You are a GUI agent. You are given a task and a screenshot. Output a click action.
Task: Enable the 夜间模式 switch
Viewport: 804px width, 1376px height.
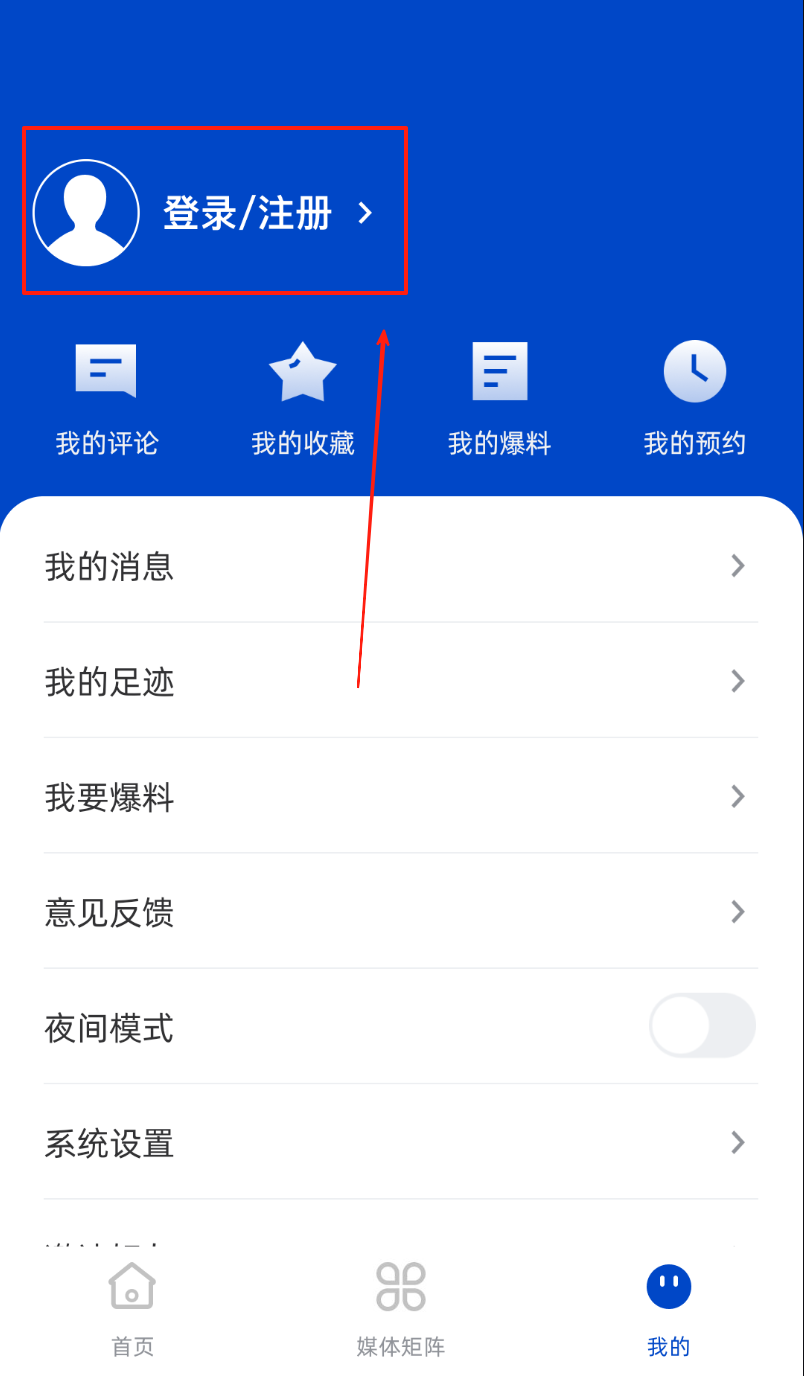pyautogui.click(x=702, y=1026)
